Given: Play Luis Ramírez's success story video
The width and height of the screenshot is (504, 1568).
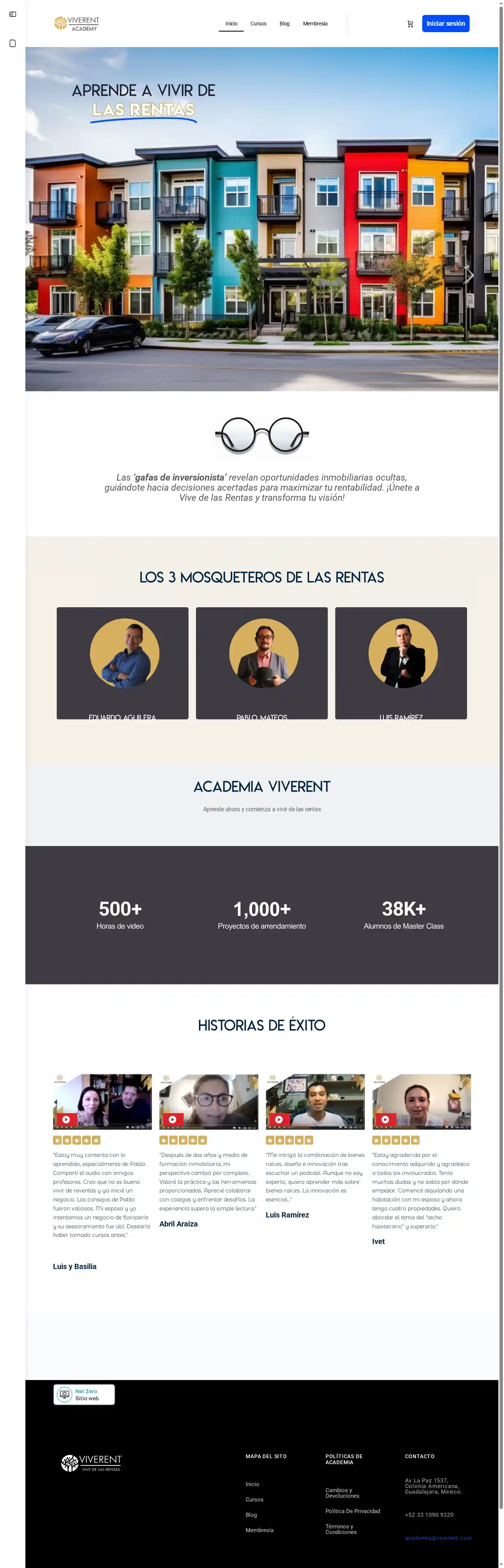Looking at the screenshot, I should (279, 1119).
